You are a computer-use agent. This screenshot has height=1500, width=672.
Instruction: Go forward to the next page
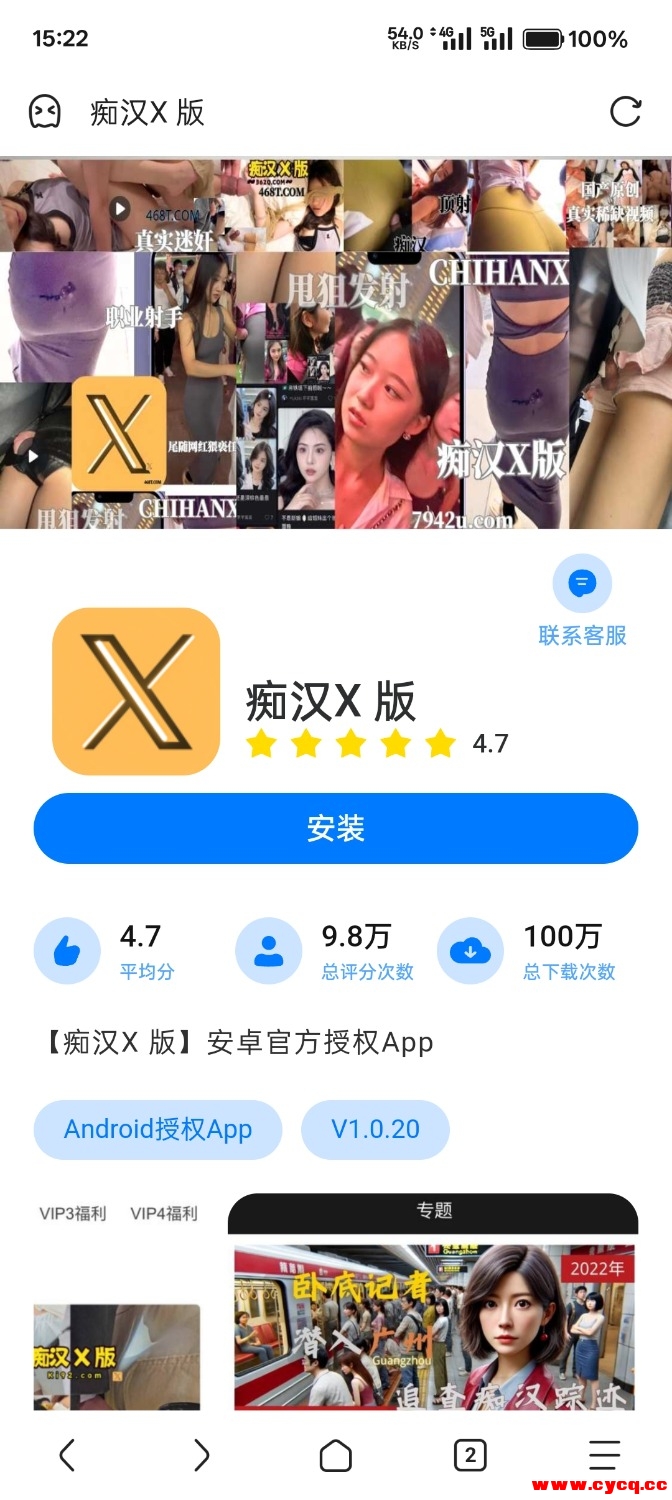(201, 1455)
